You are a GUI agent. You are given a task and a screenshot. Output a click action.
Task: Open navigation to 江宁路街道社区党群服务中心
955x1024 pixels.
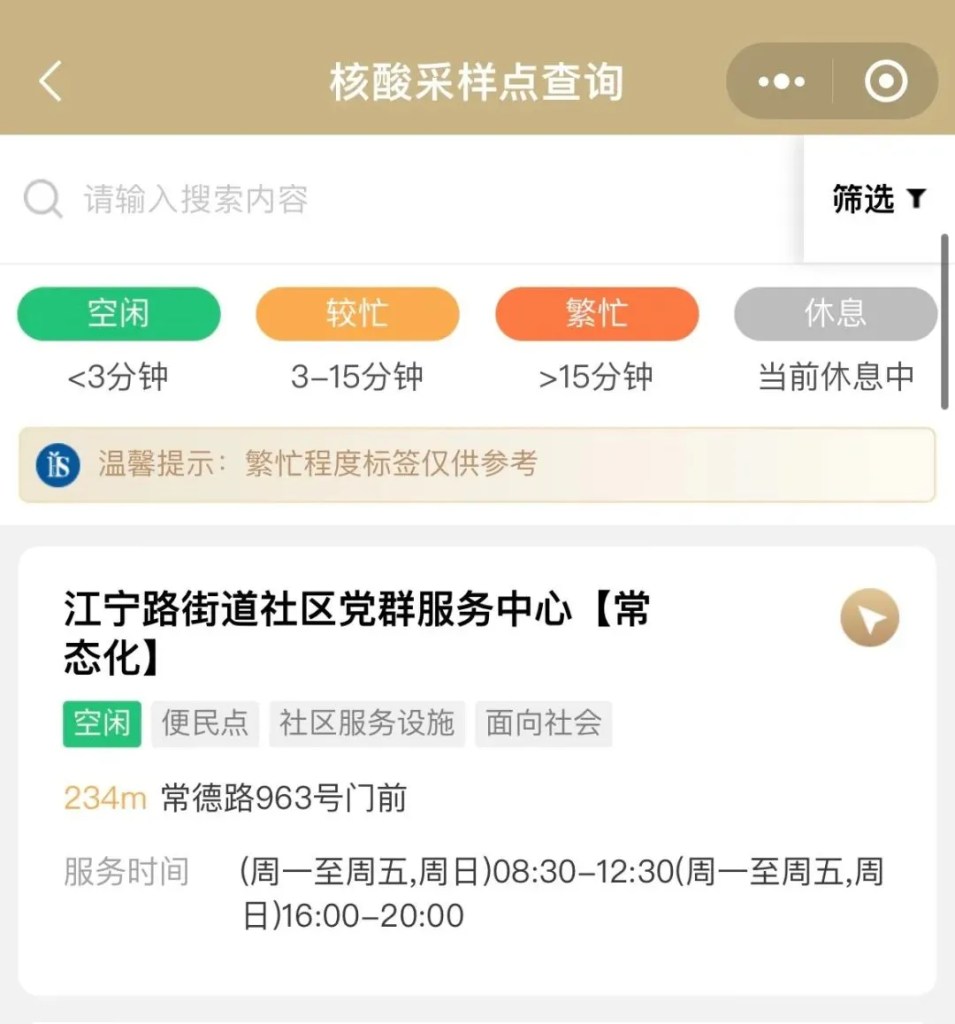point(869,619)
